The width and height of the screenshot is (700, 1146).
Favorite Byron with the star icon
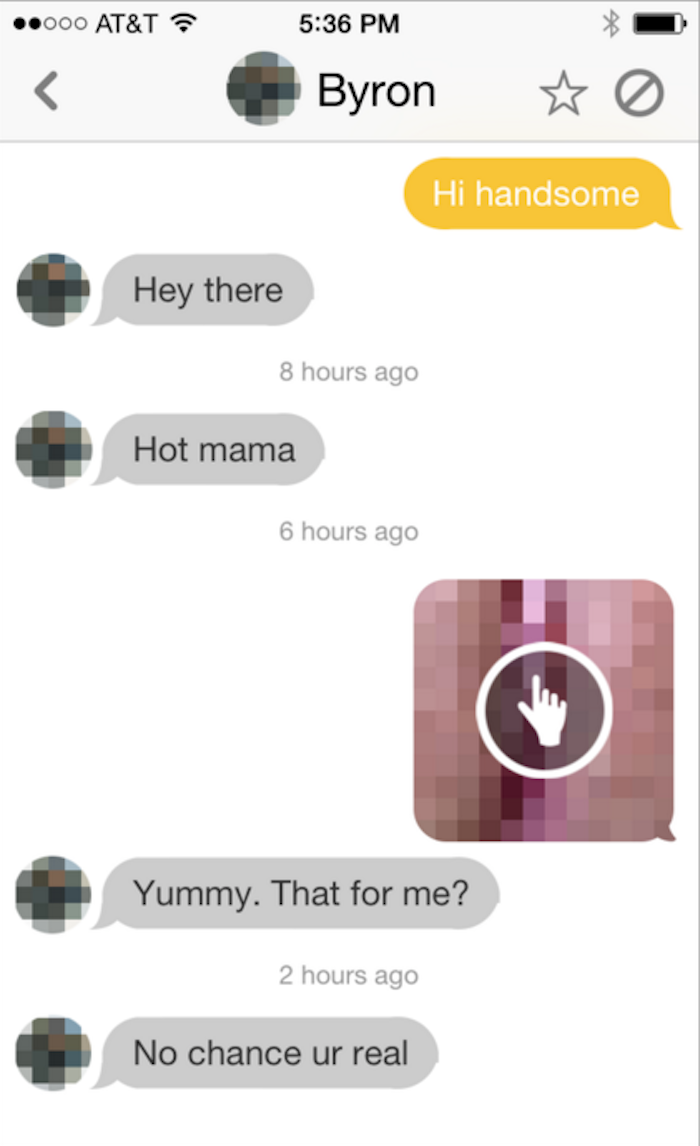tap(563, 93)
